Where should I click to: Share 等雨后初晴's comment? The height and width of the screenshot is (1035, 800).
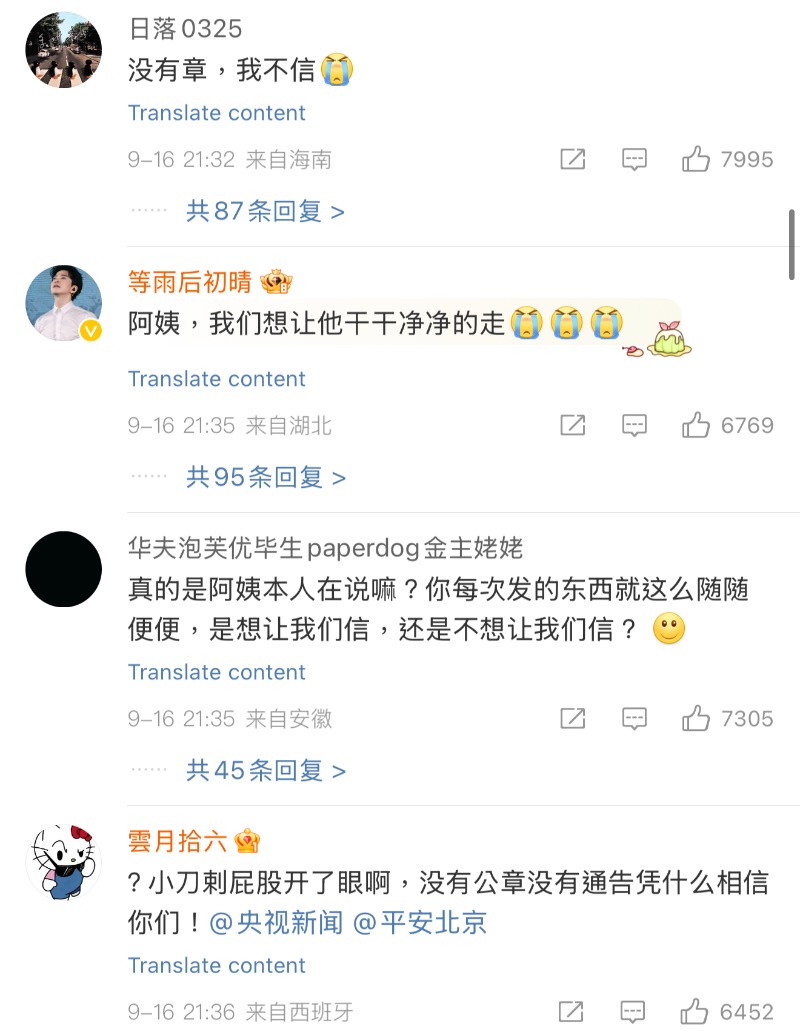[x=572, y=425]
